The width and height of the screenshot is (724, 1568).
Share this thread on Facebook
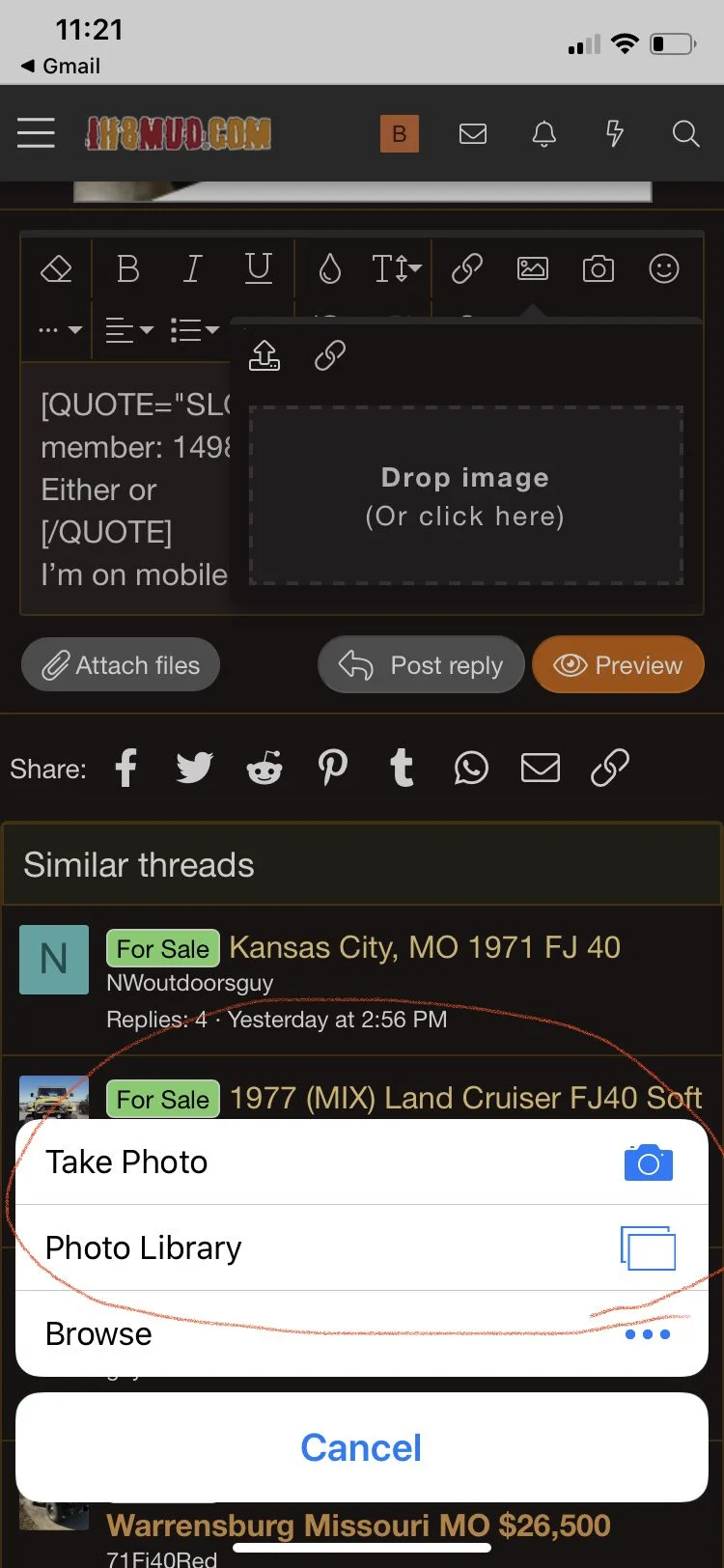click(125, 769)
